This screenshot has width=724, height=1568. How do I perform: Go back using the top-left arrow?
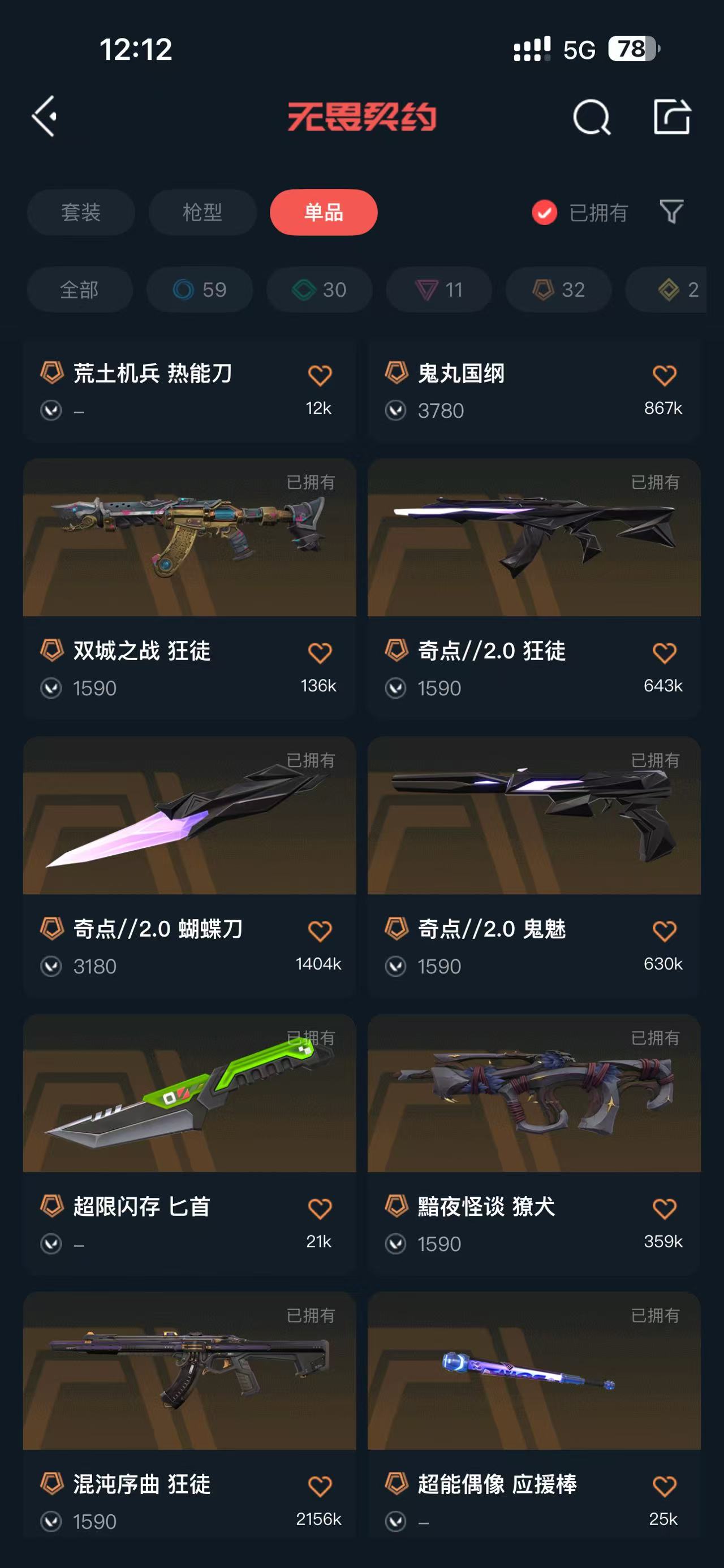(x=45, y=116)
